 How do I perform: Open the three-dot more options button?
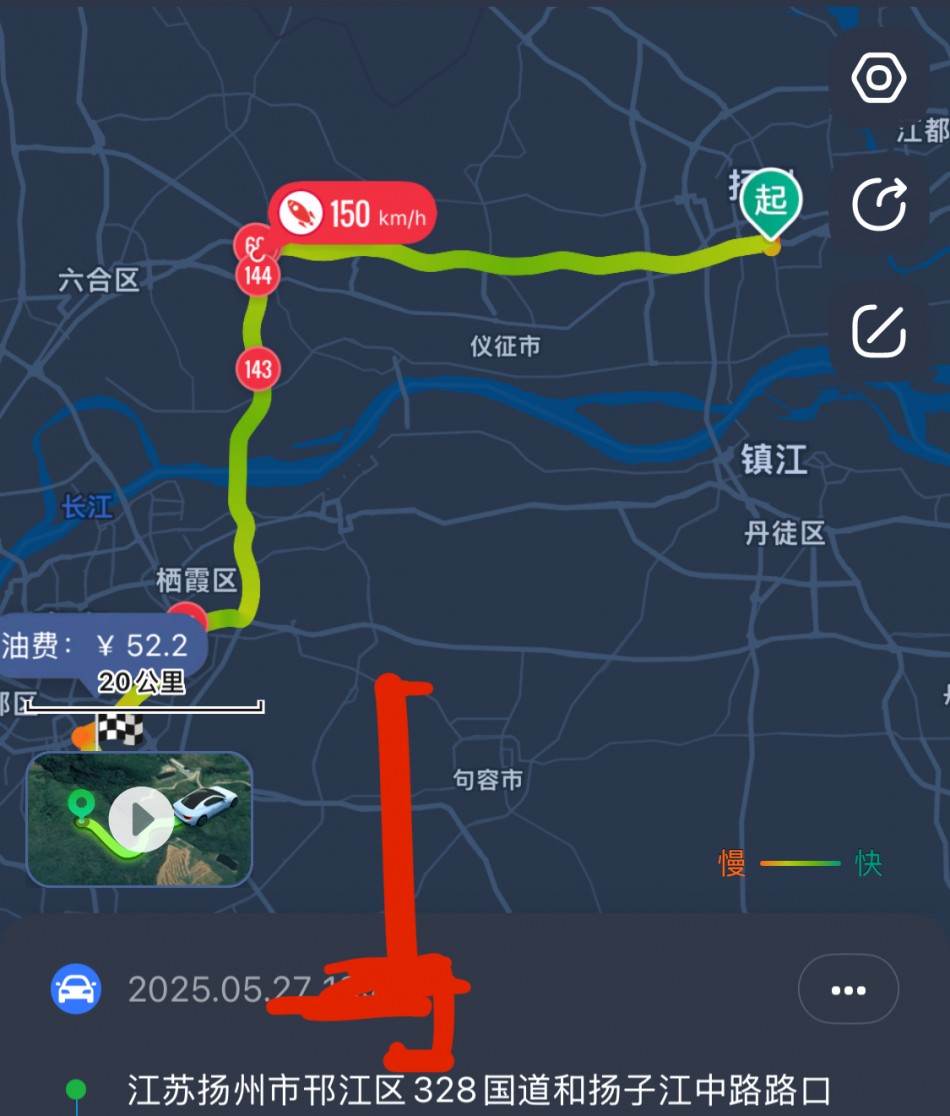pyautogui.click(x=848, y=990)
